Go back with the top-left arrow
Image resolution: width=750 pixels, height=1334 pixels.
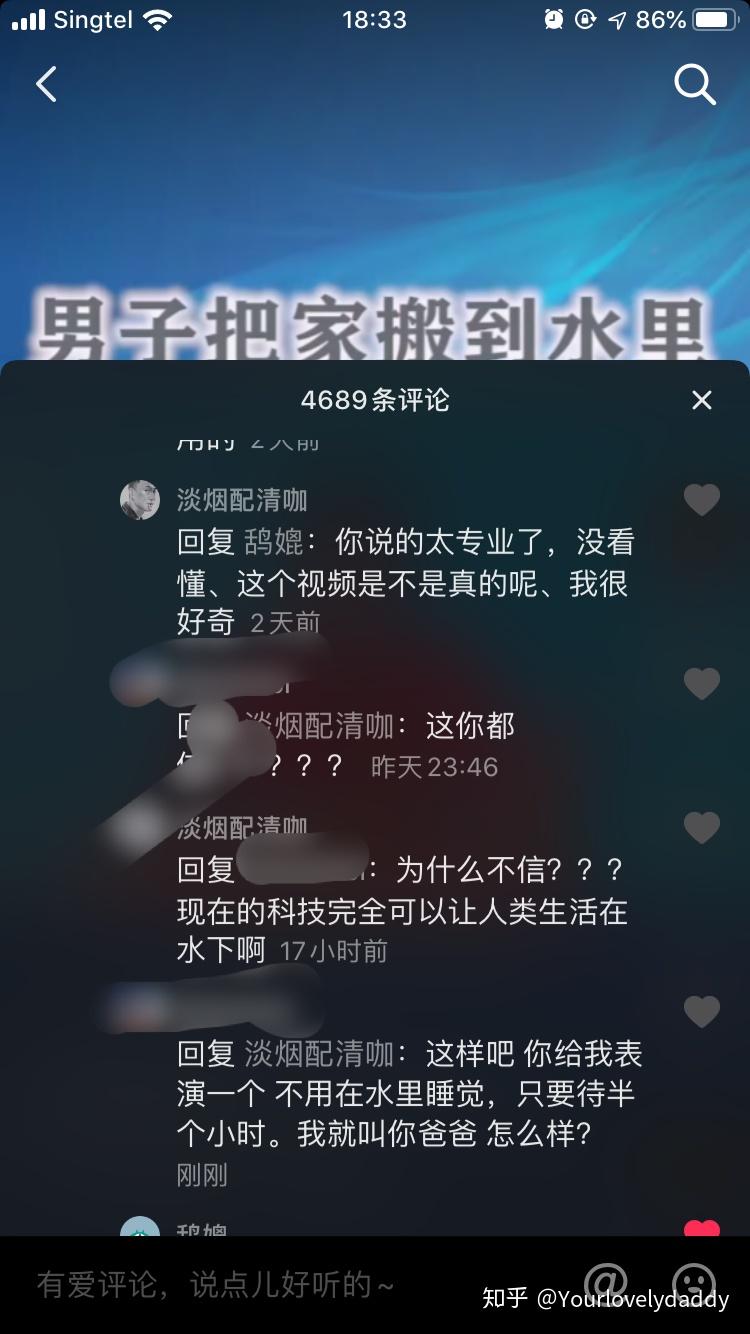pyautogui.click(x=46, y=85)
